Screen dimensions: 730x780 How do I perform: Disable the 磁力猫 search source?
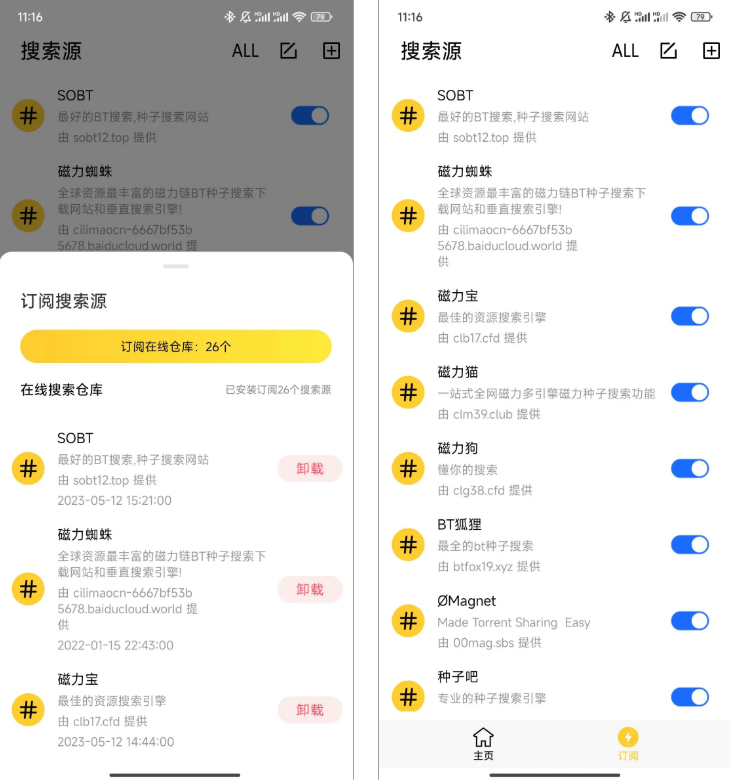(x=690, y=392)
